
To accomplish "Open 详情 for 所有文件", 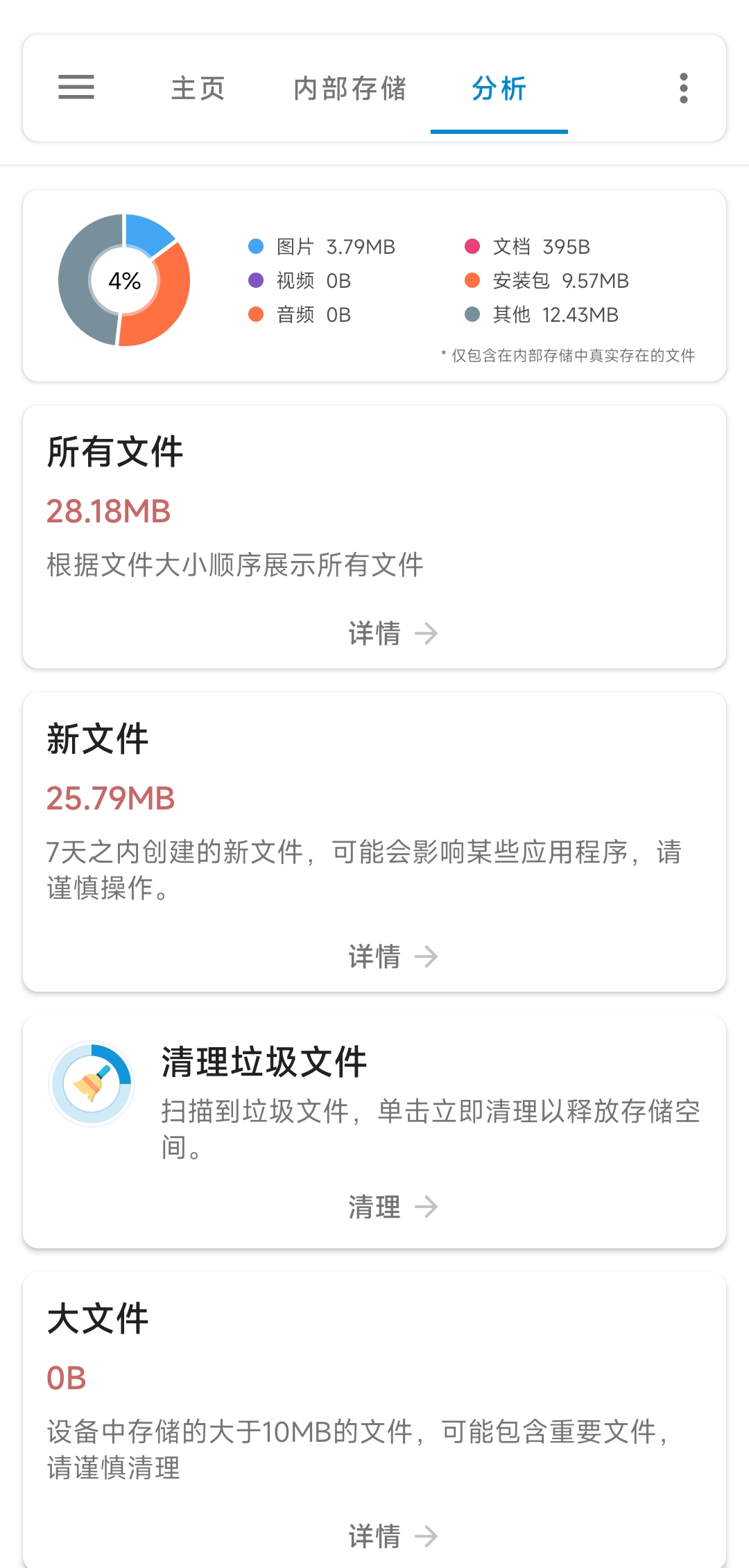I will pyautogui.click(x=393, y=633).
